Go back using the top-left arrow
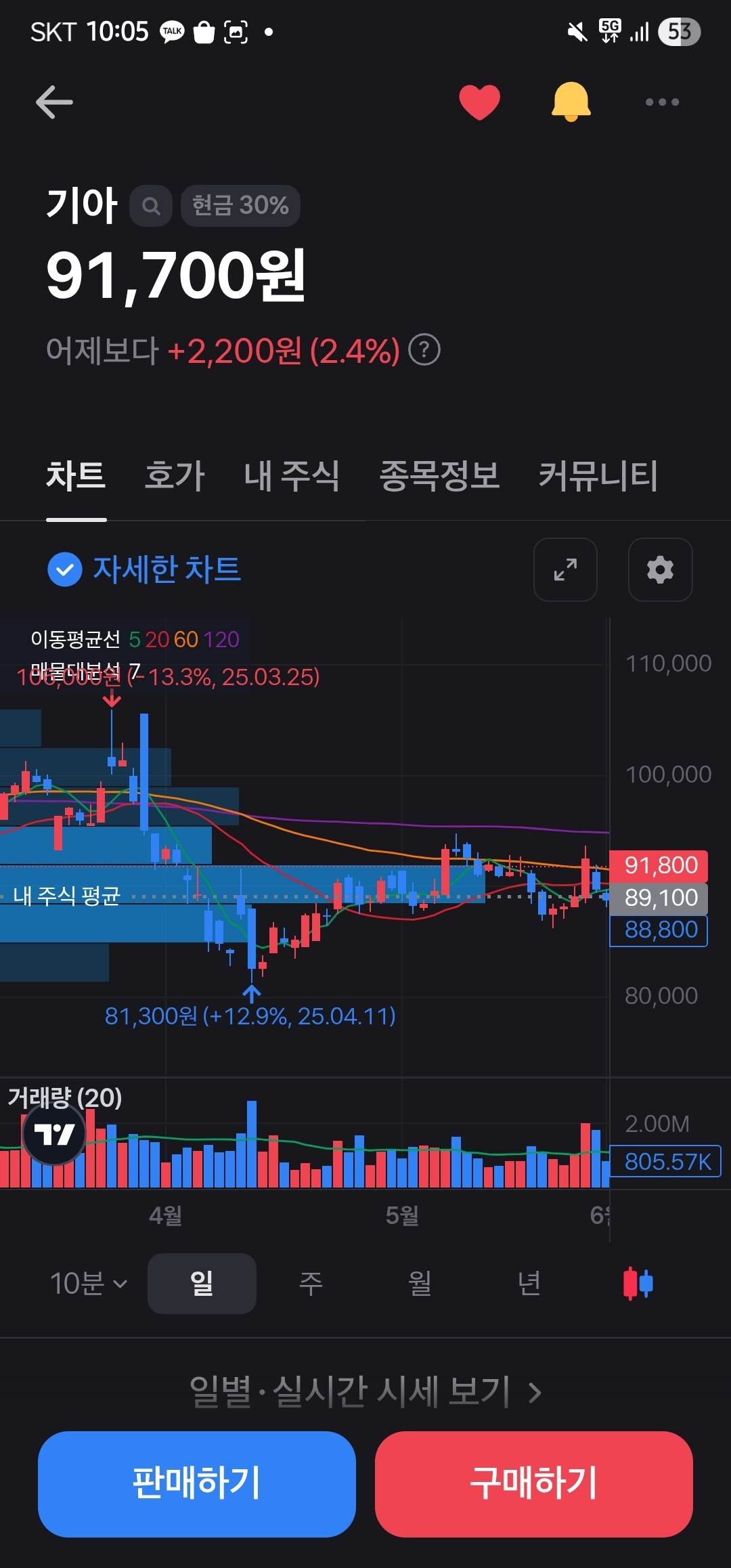731x1568 pixels. coord(54,102)
